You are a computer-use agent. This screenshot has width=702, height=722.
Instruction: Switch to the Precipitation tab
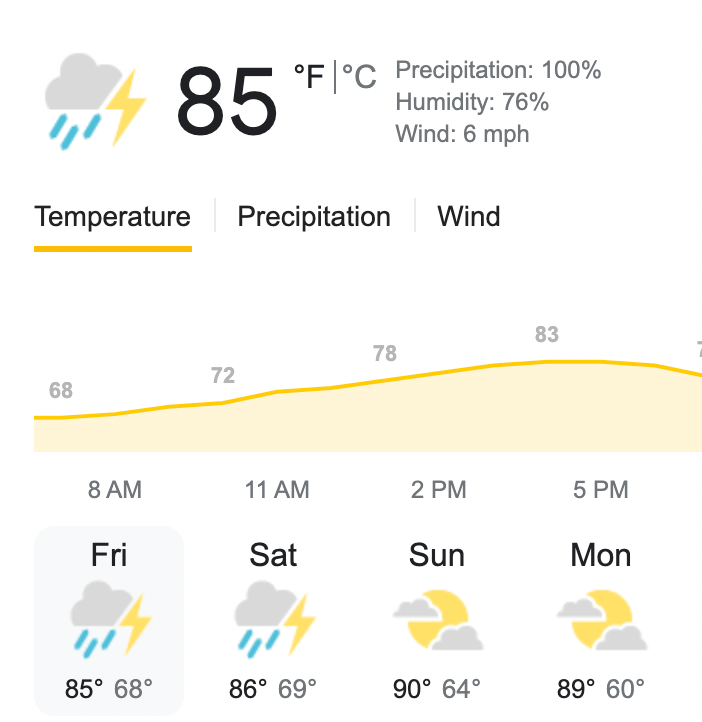[x=314, y=216]
